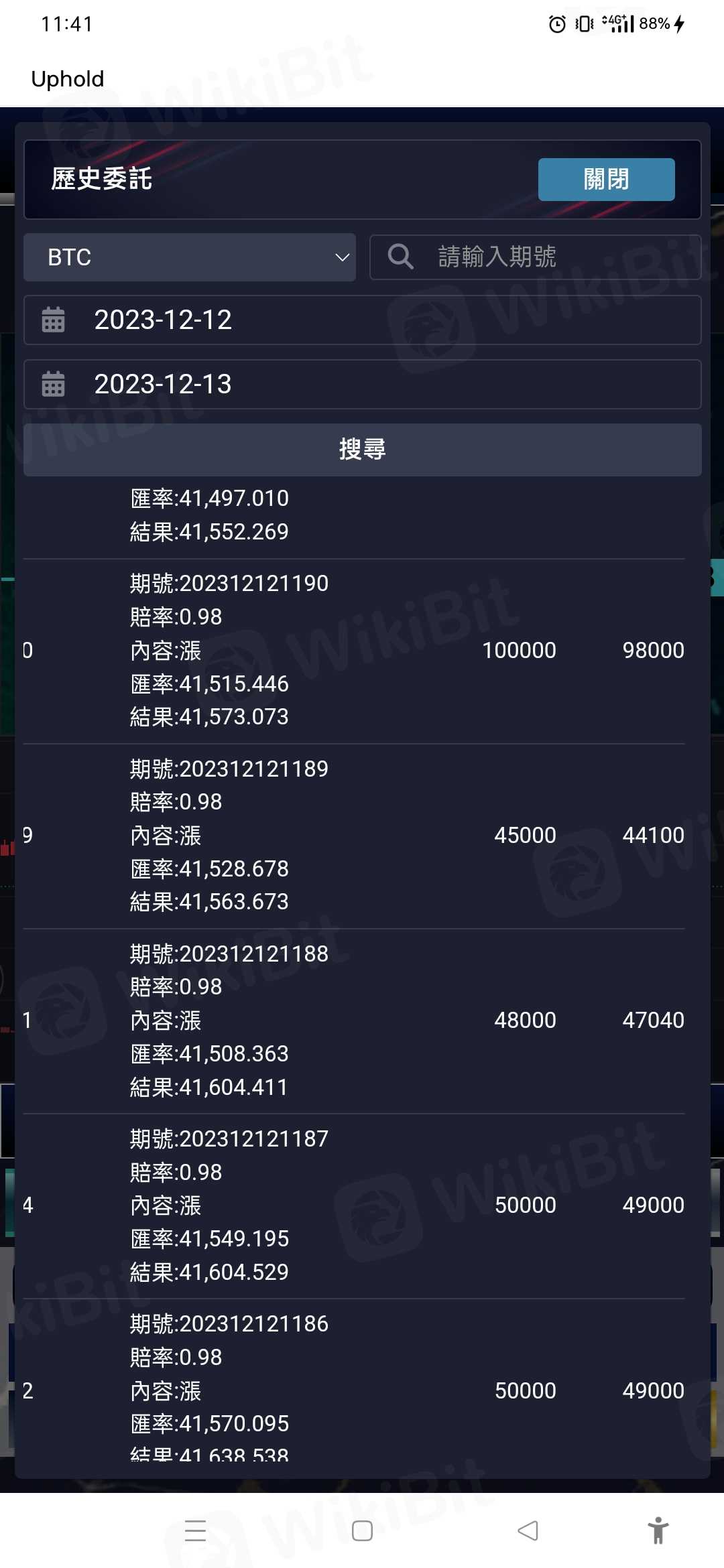Go back using the system back button
This screenshot has height=1568, width=724.
[x=528, y=1530]
